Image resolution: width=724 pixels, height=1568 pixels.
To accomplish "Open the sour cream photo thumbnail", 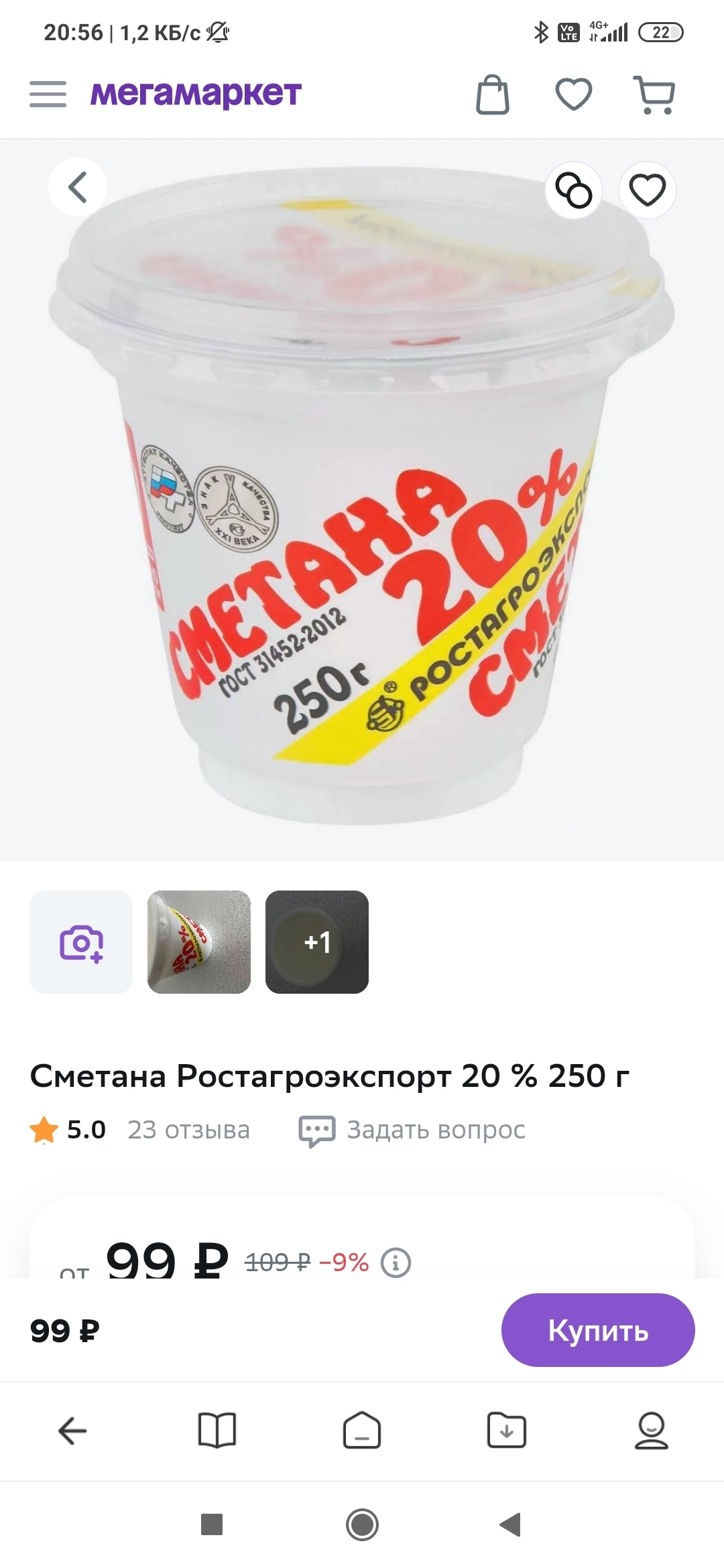I will coord(199,942).
